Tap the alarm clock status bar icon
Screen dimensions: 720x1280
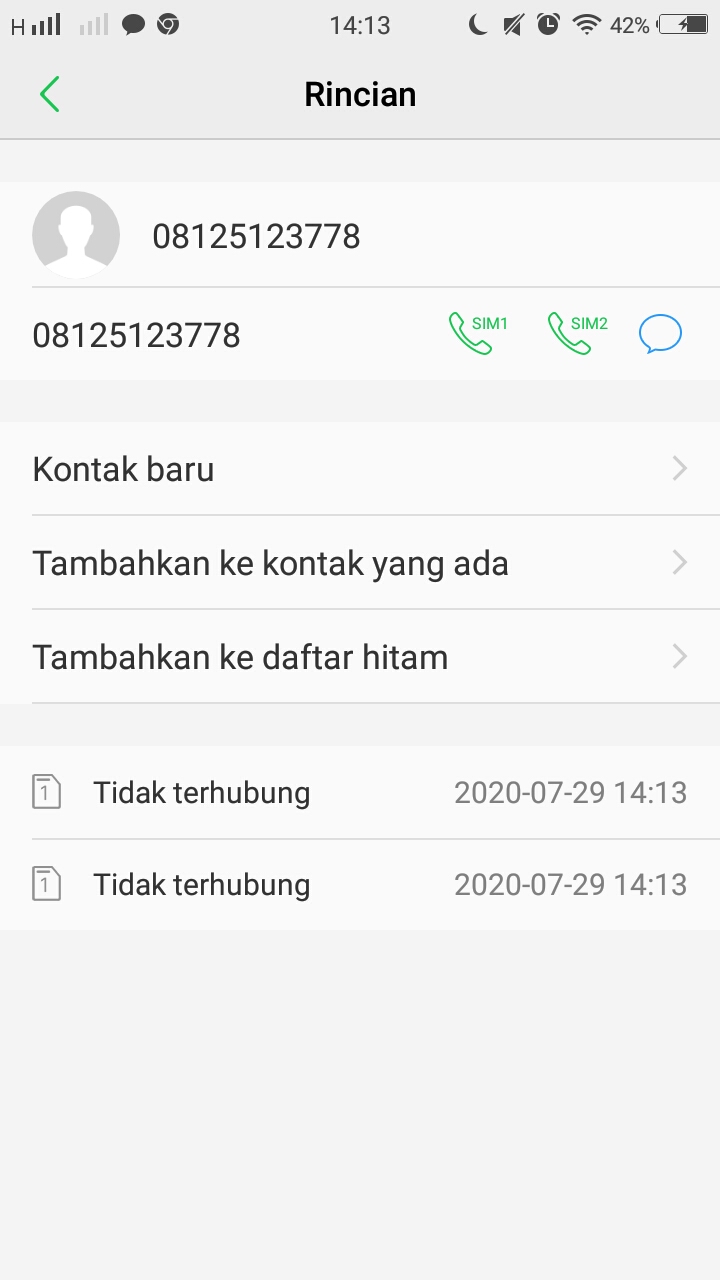click(548, 23)
